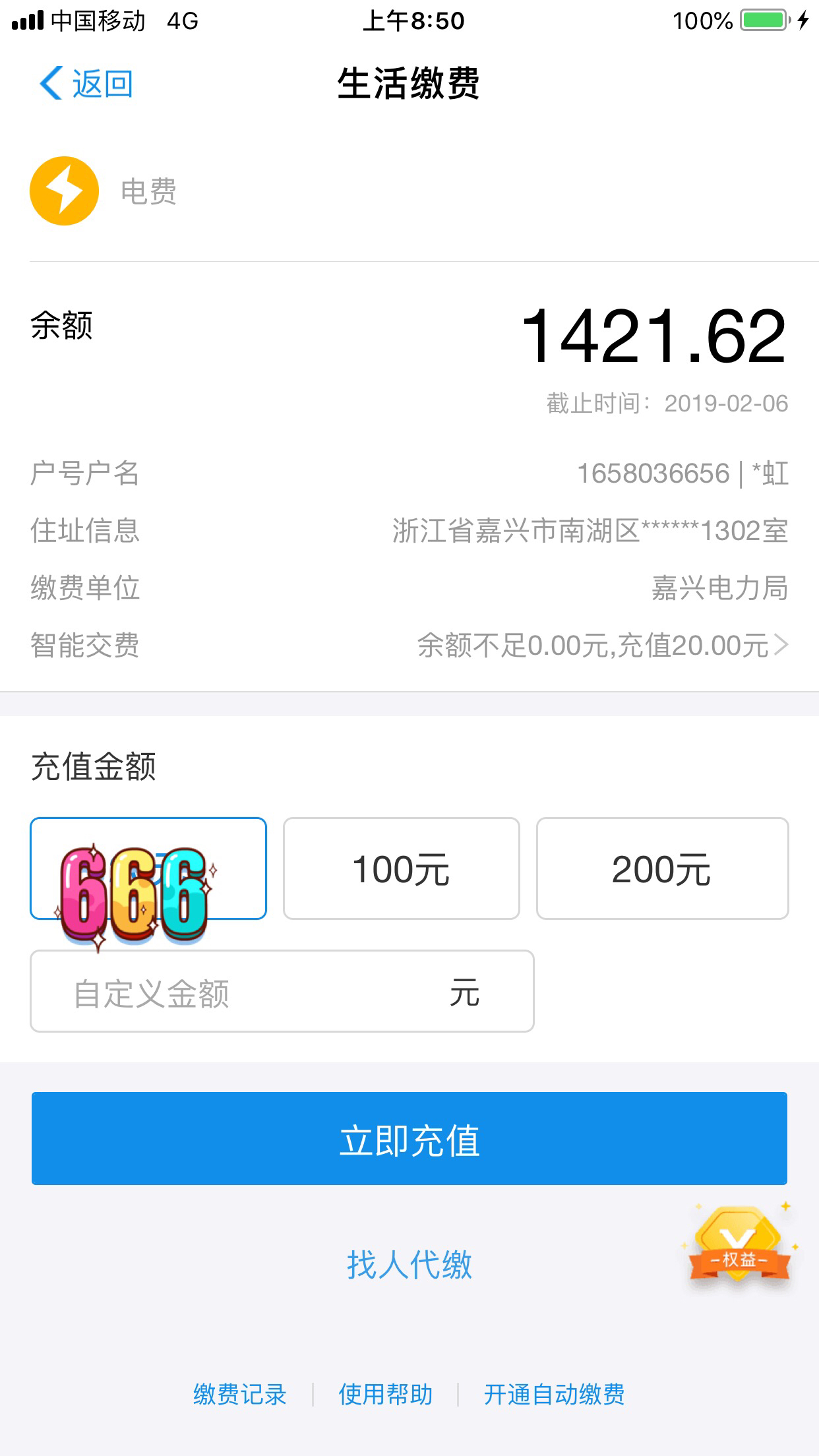The height and width of the screenshot is (1456, 819).
Task: Tap the 立即充值 button
Action: click(409, 1139)
